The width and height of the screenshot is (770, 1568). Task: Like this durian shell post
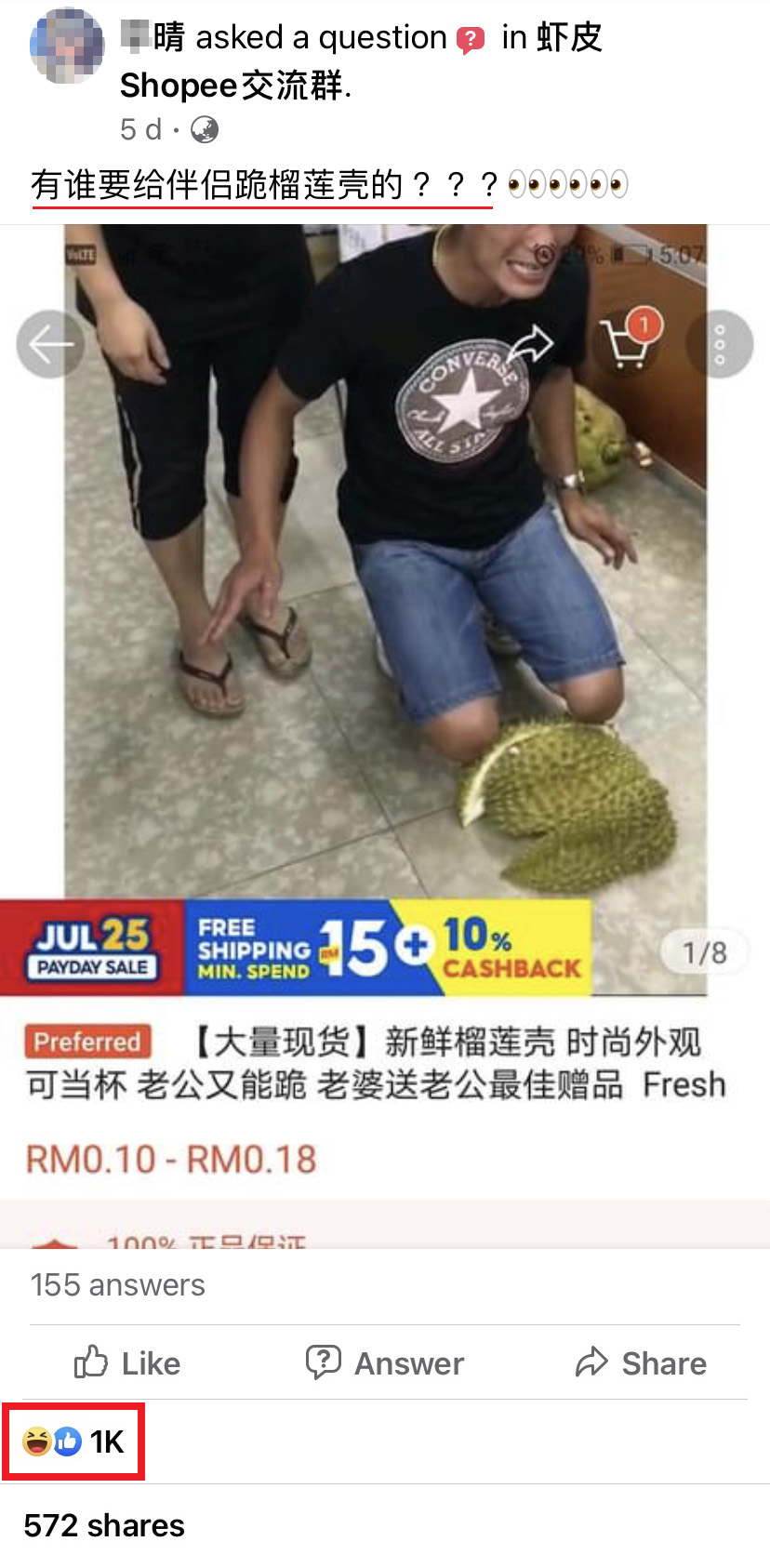click(127, 1362)
